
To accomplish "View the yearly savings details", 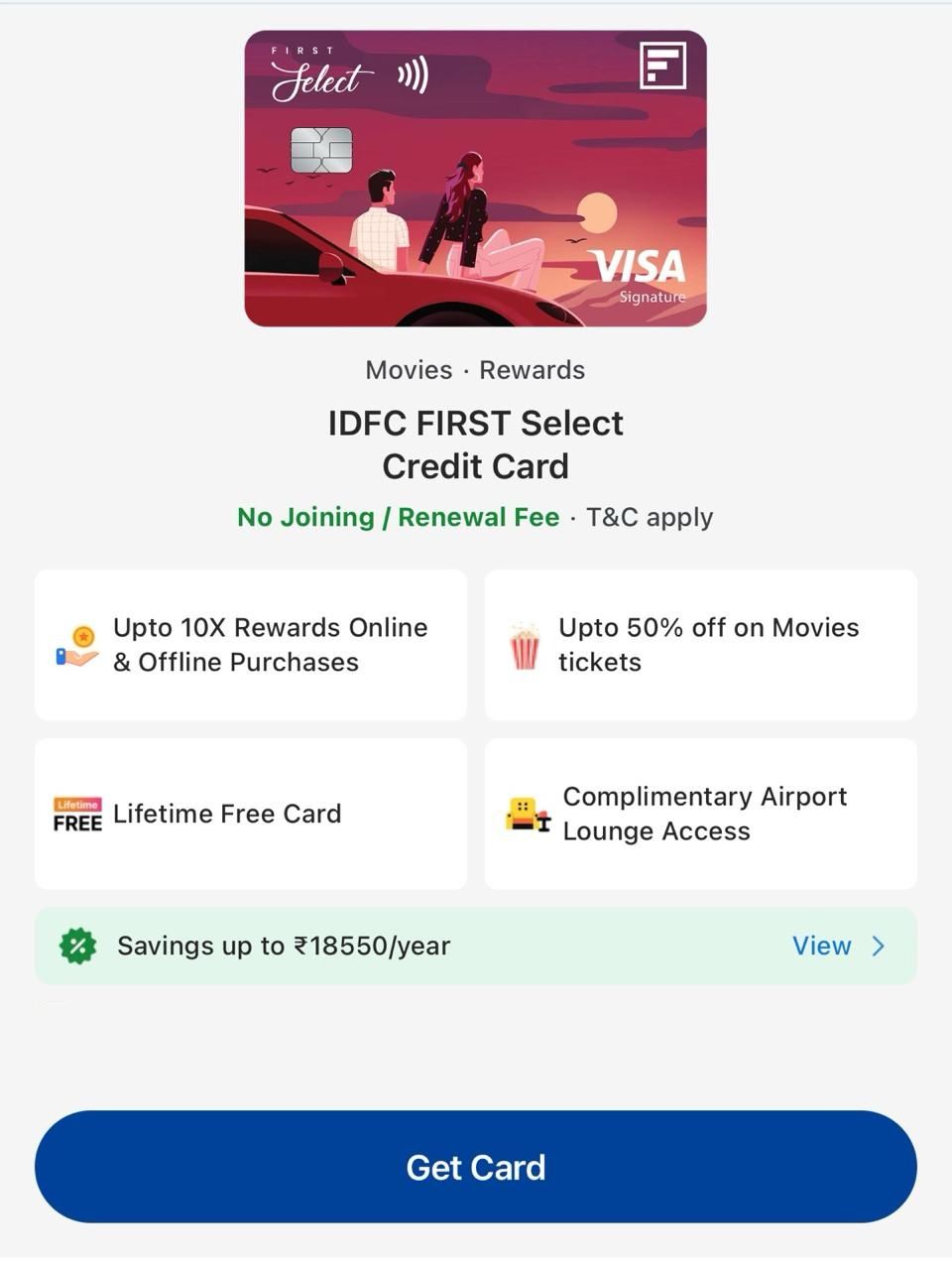I will pyautogui.click(x=836, y=946).
